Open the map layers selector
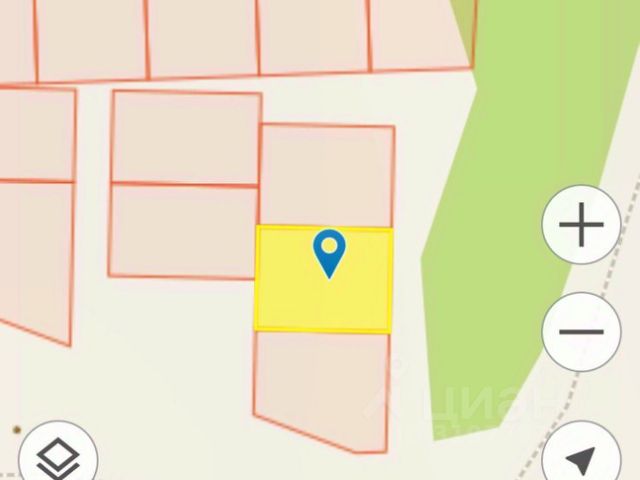The height and width of the screenshot is (480, 640). [x=58, y=459]
